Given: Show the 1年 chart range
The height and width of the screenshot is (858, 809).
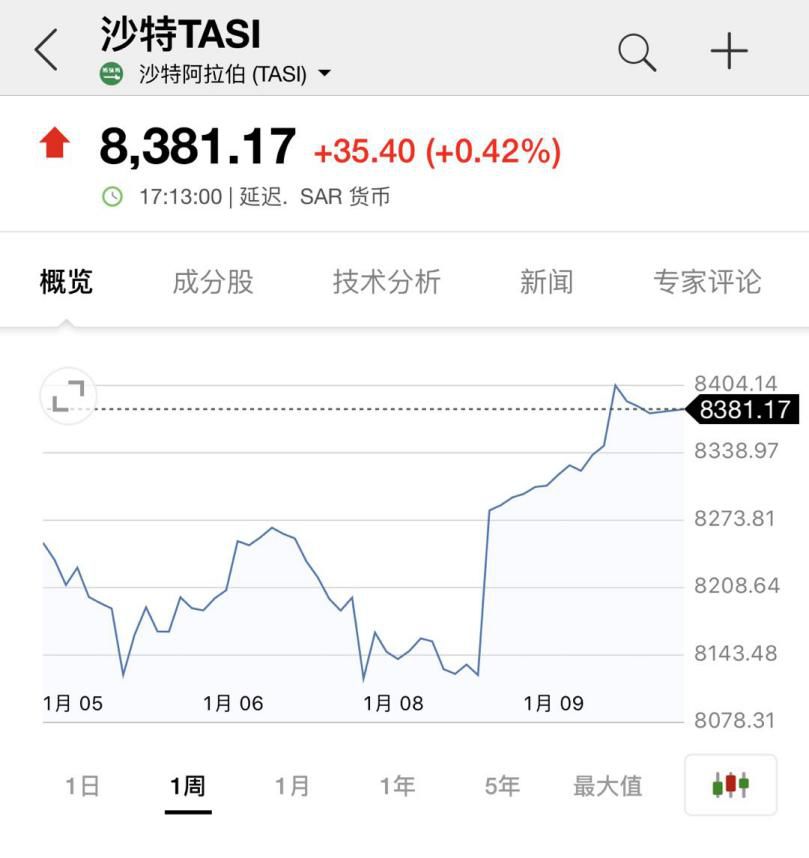Looking at the screenshot, I should (397, 786).
